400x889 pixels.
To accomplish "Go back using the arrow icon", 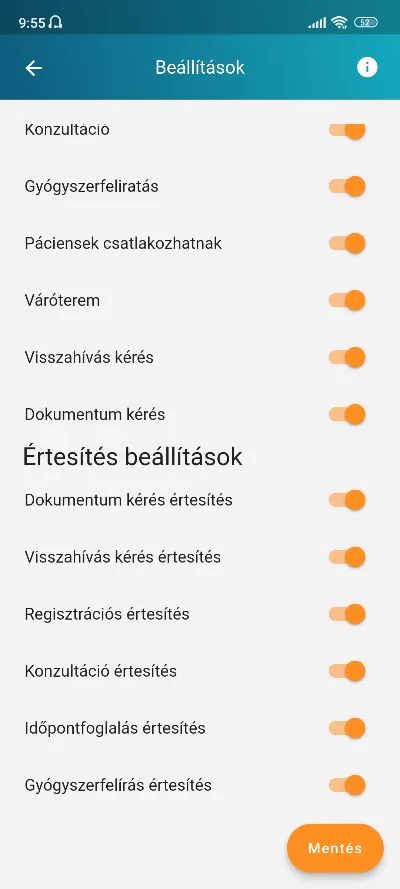I will tap(34, 68).
